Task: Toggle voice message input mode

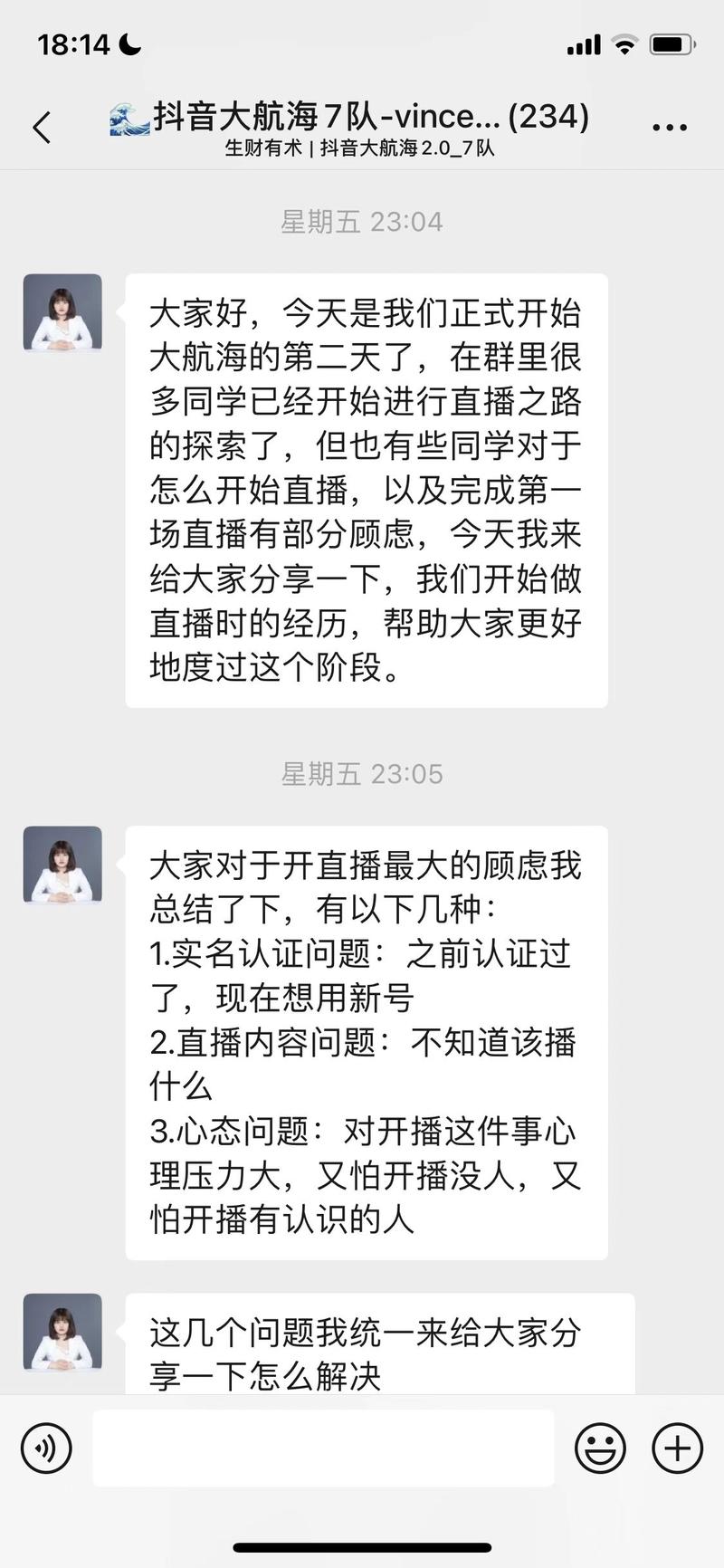Action: click(46, 1448)
